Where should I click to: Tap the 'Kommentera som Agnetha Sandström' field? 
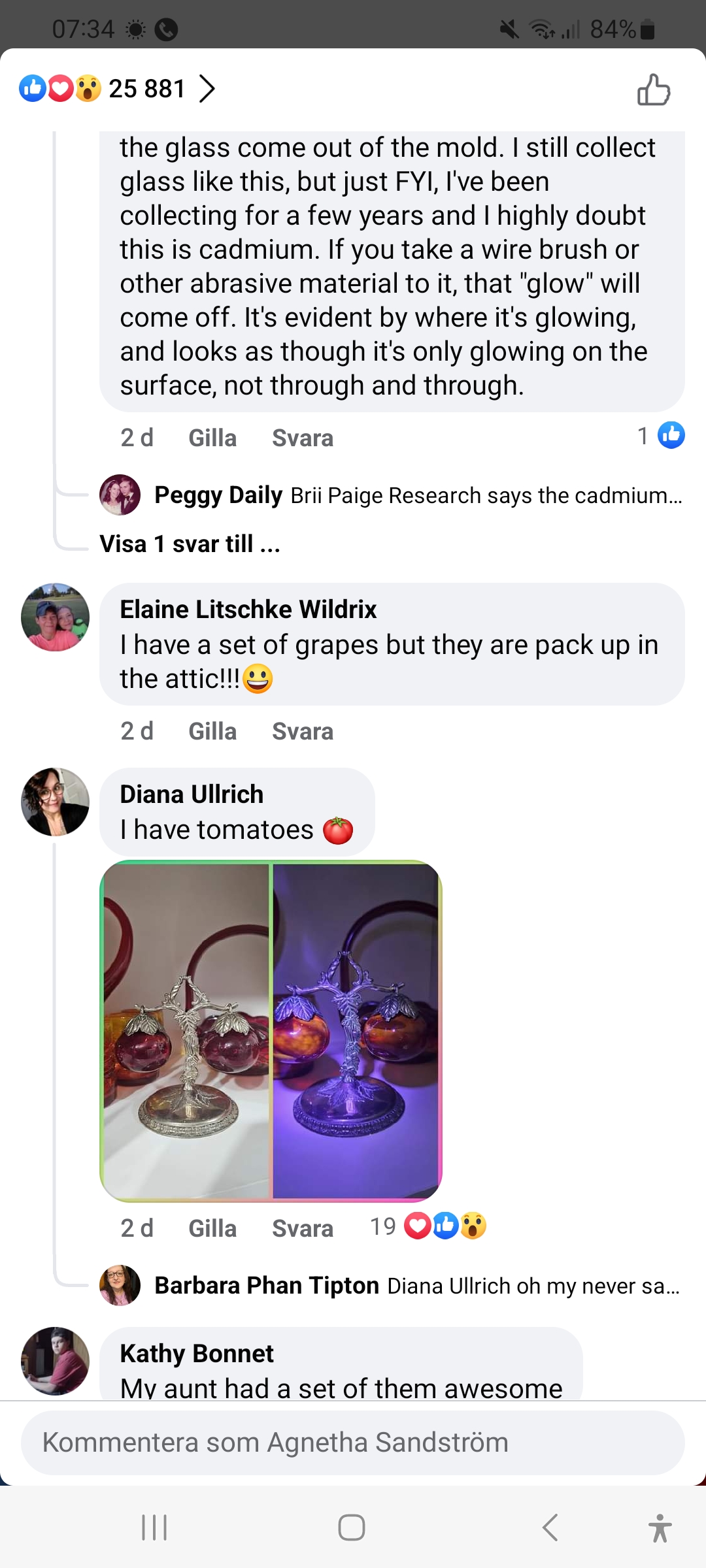coord(353,1443)
